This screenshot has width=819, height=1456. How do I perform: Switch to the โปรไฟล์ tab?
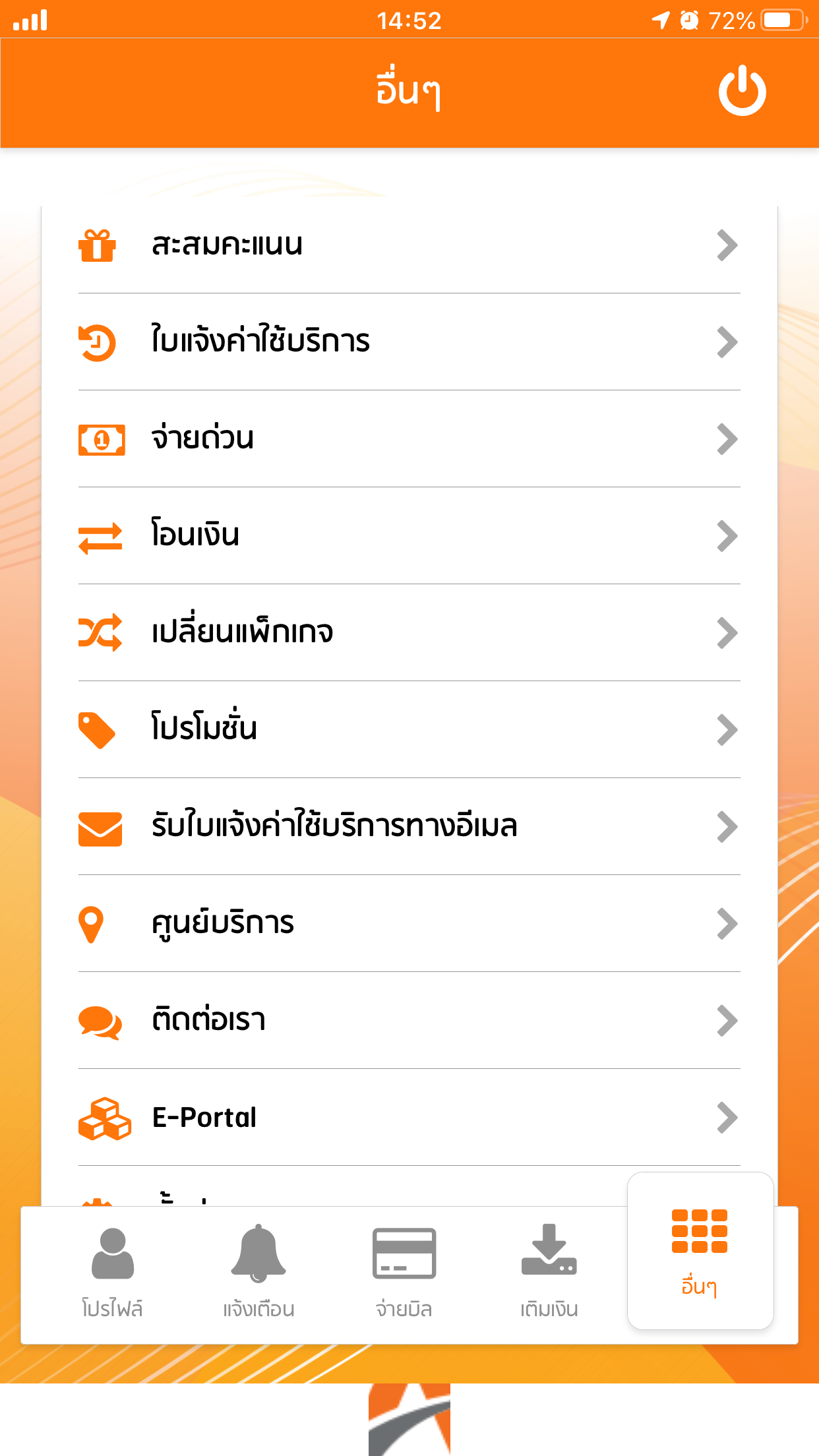pos(113,1273)
